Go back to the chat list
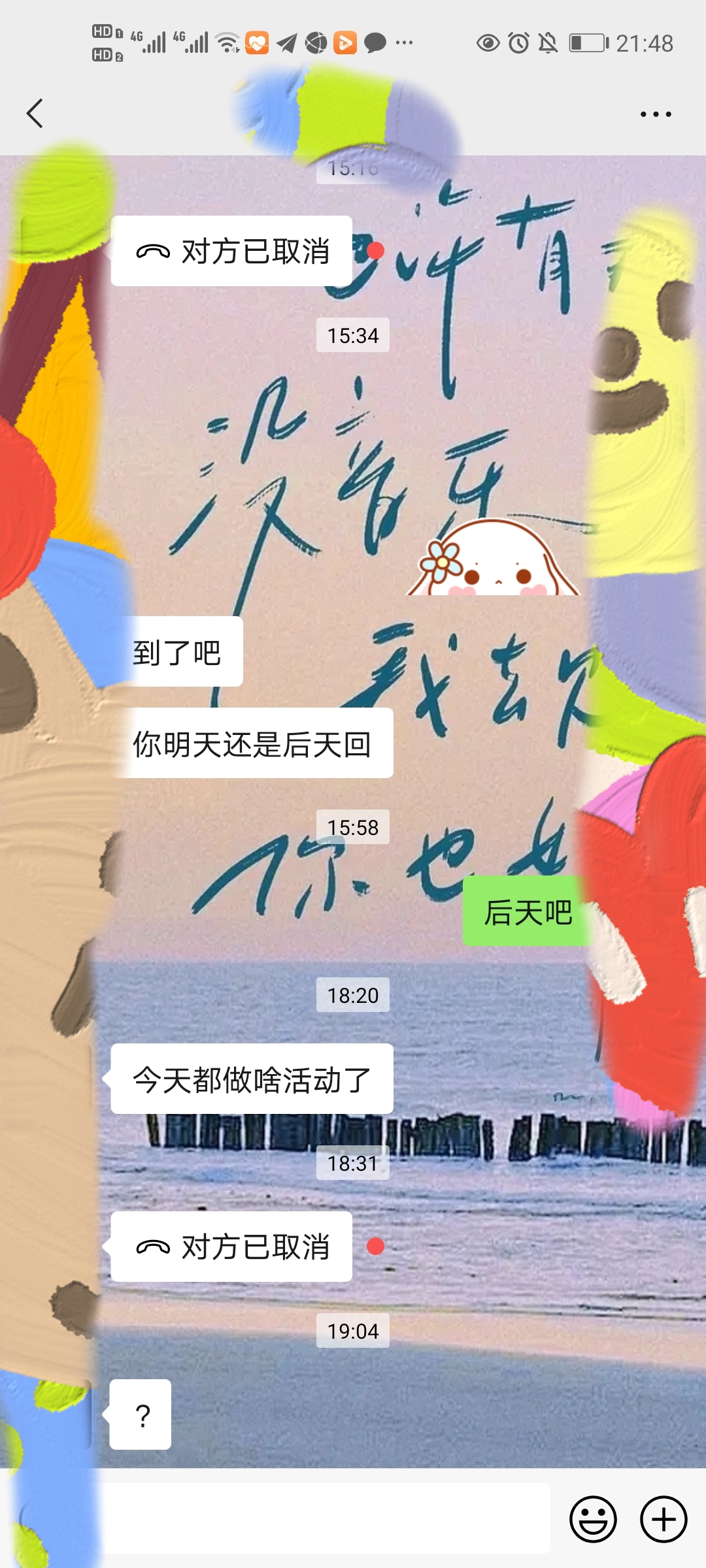Image resolution: width=706 pixels, height=1568 pixels. (35, 114)
